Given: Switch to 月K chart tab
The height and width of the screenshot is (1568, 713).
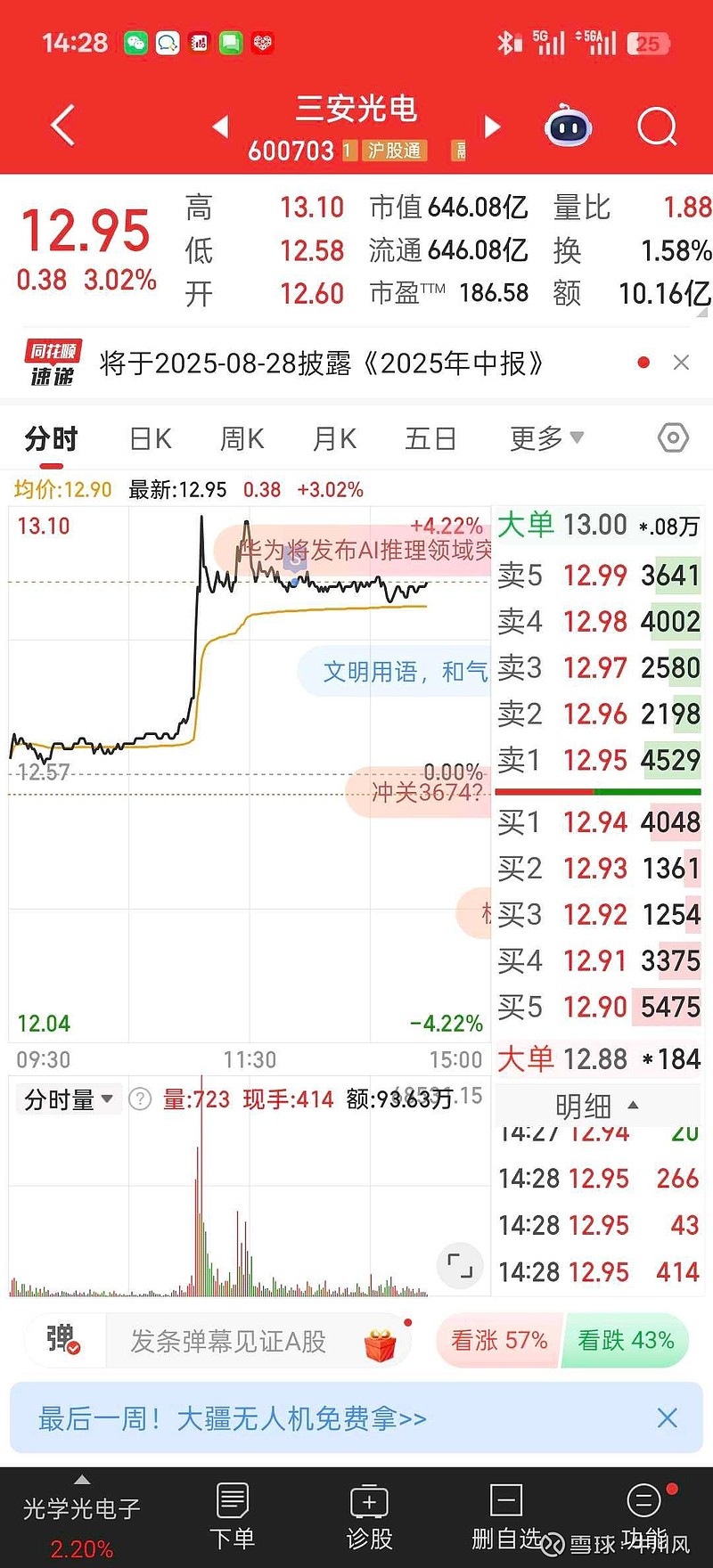Looking at the screenshot, I should [x=334, y=438].
